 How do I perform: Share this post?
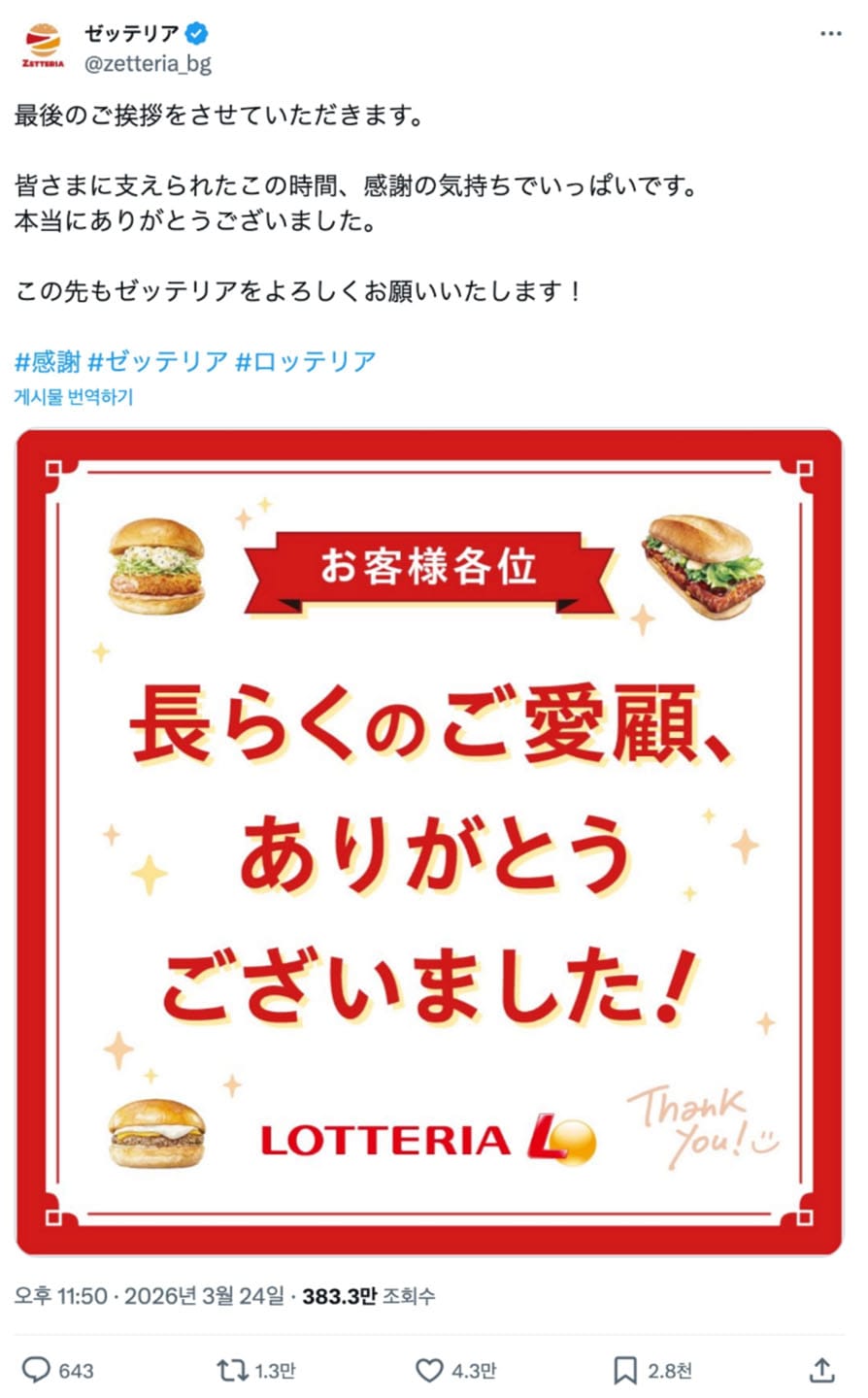coord(821,1370)
